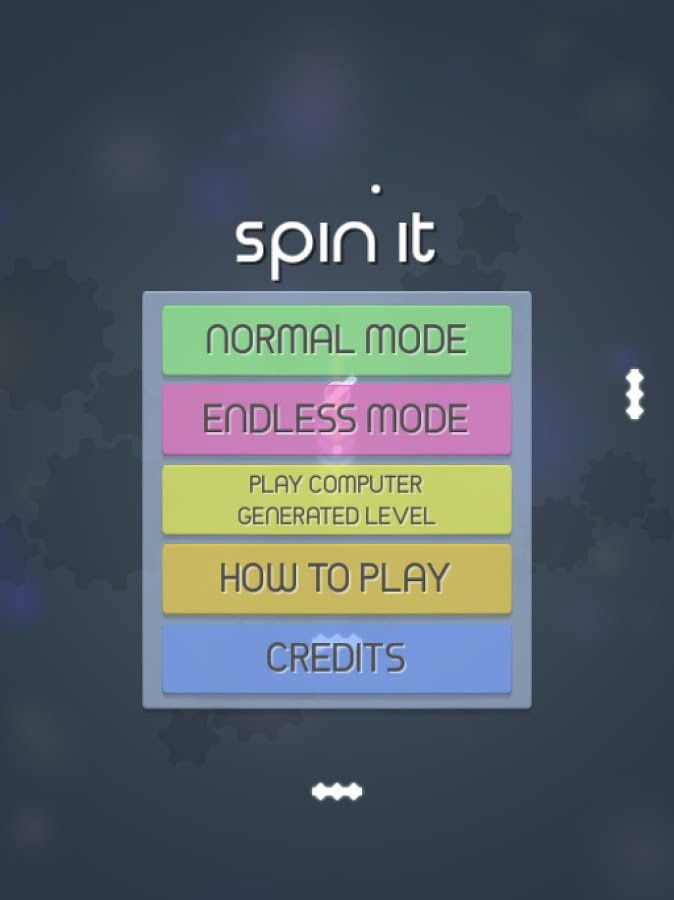Open How To Play instructions
Image resolution: width=674 pixels, height=900 pixels.
point(337,578)
